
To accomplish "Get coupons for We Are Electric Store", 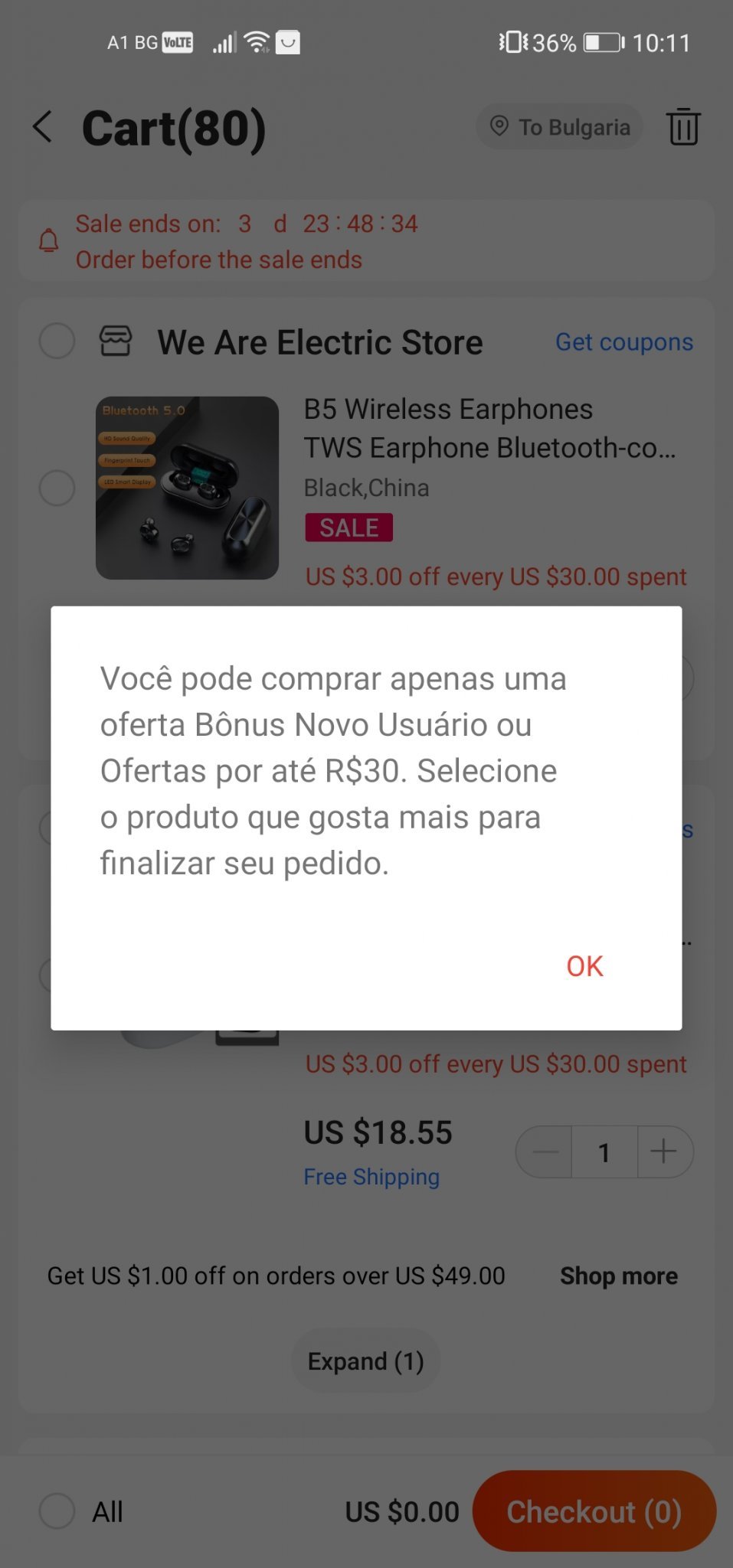I will click(623, 342).
